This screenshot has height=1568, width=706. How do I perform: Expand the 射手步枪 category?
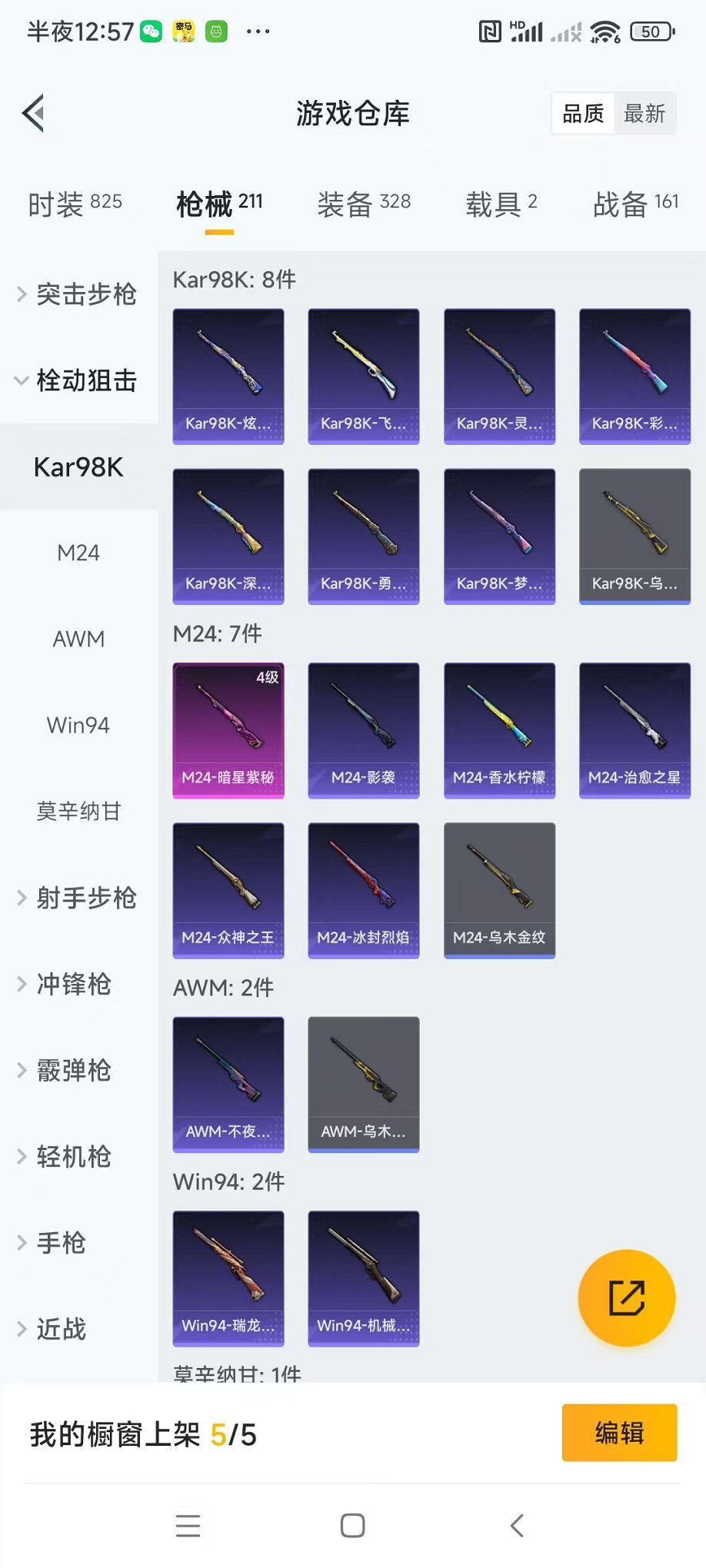tap(77, 898)
